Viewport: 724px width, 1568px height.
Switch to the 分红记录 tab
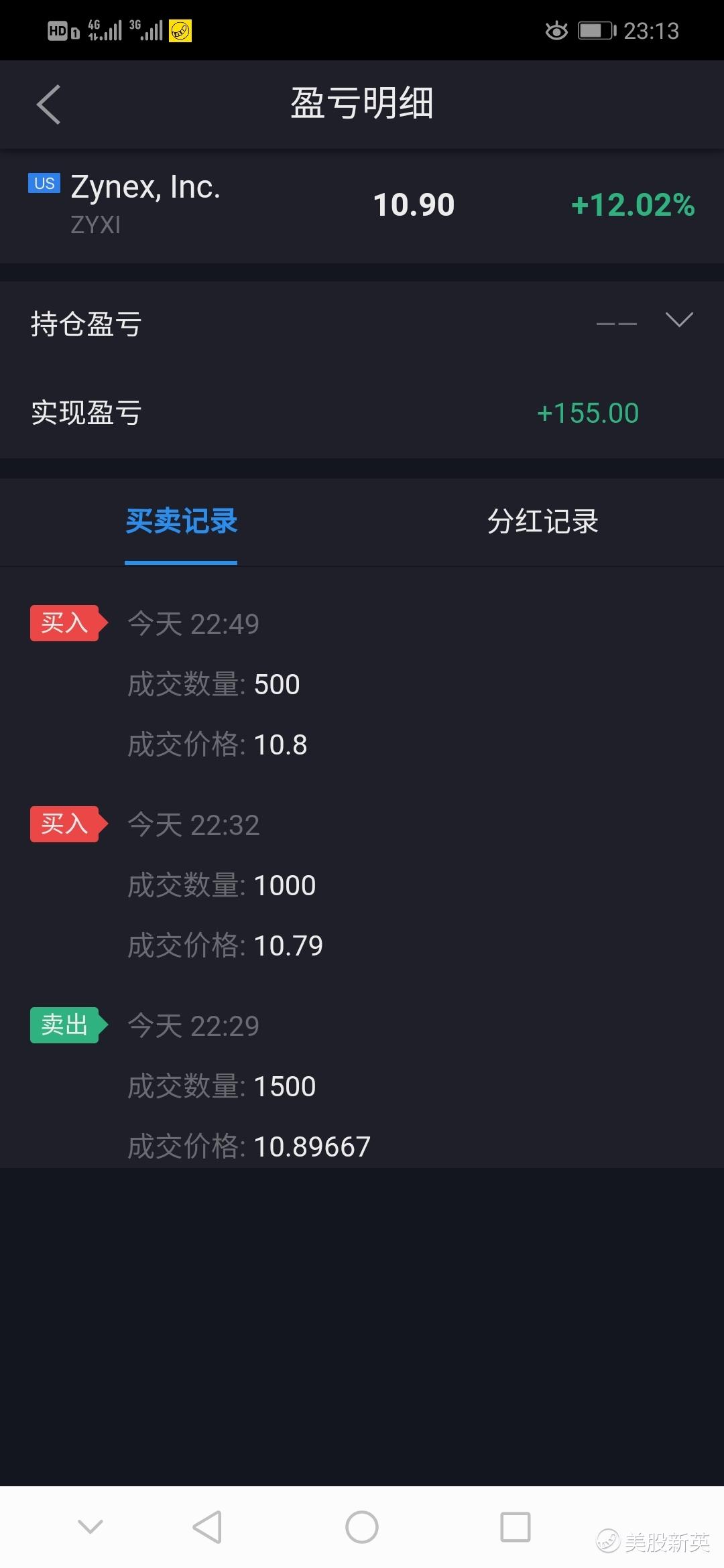pyautogui.click(x=542, y=521)
